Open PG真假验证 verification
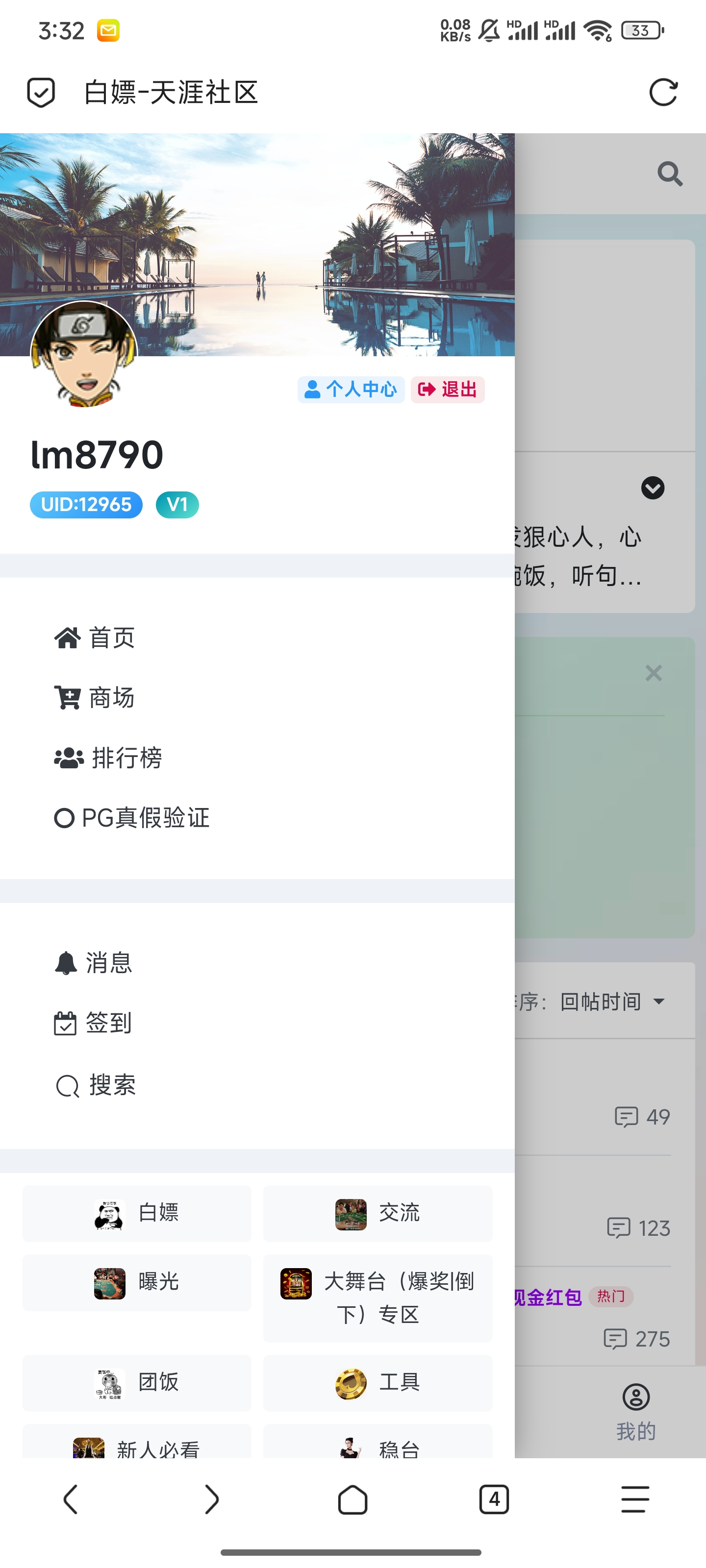The image size is (706, 1568). (132, 817)
